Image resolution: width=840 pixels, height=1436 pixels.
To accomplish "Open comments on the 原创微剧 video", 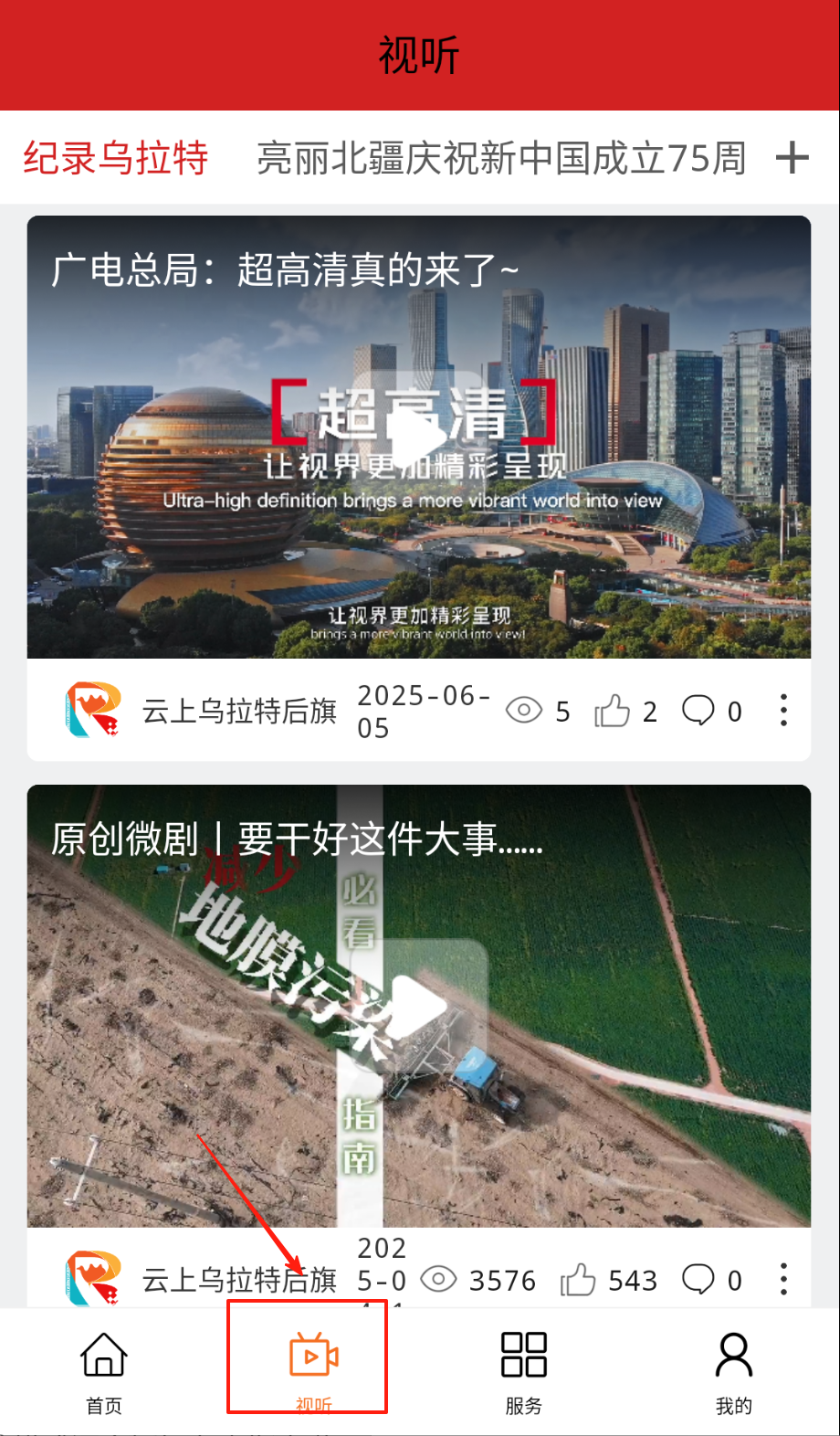I will coord(698,1280).
